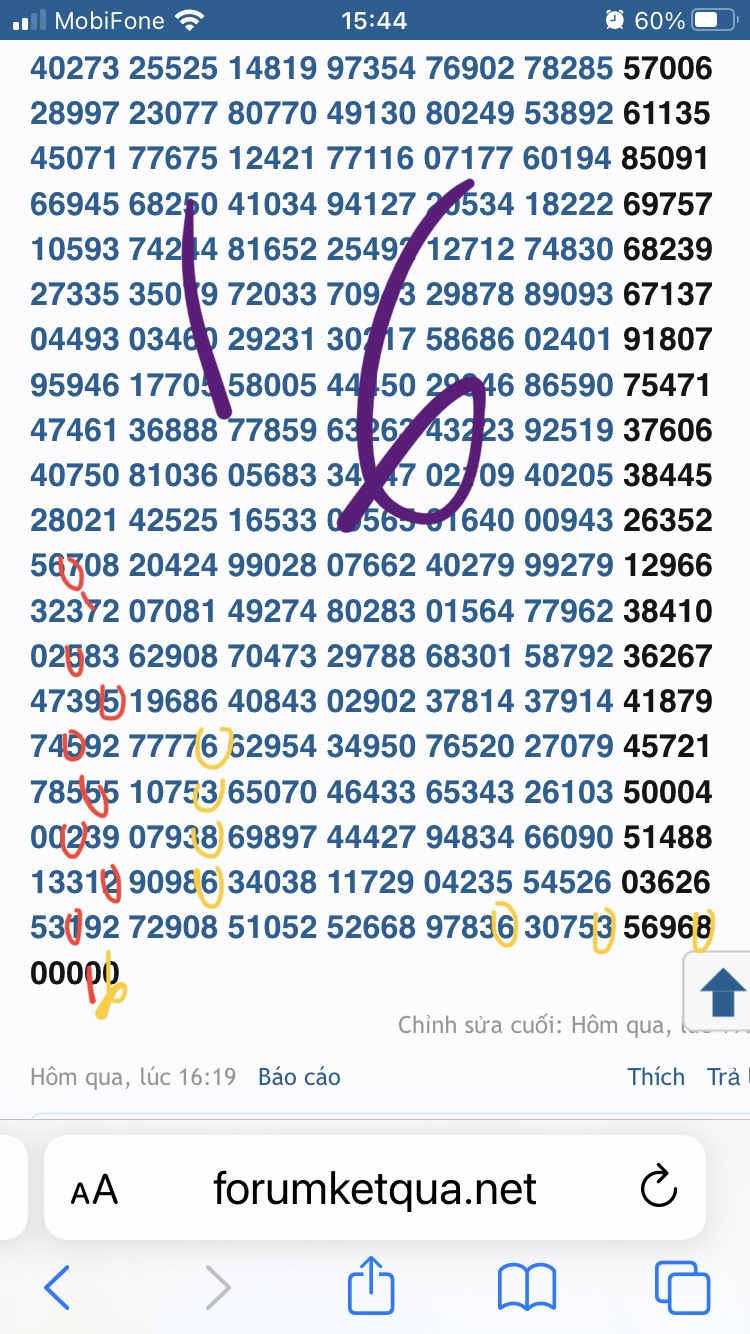Screen dimensions: 750x1334
Task: Tap the forumketqua.net address bar
Action: tap(375, 1190)
